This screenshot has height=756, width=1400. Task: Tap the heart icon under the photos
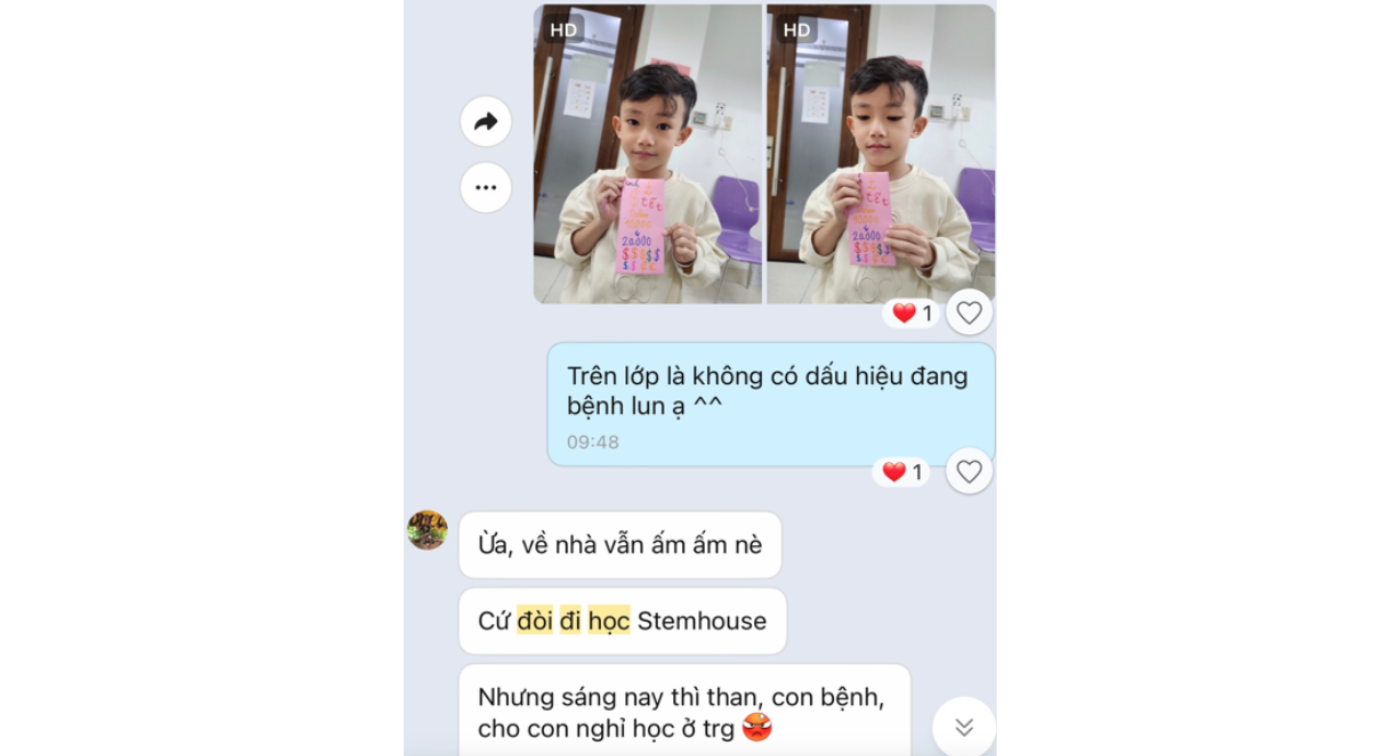969,313
